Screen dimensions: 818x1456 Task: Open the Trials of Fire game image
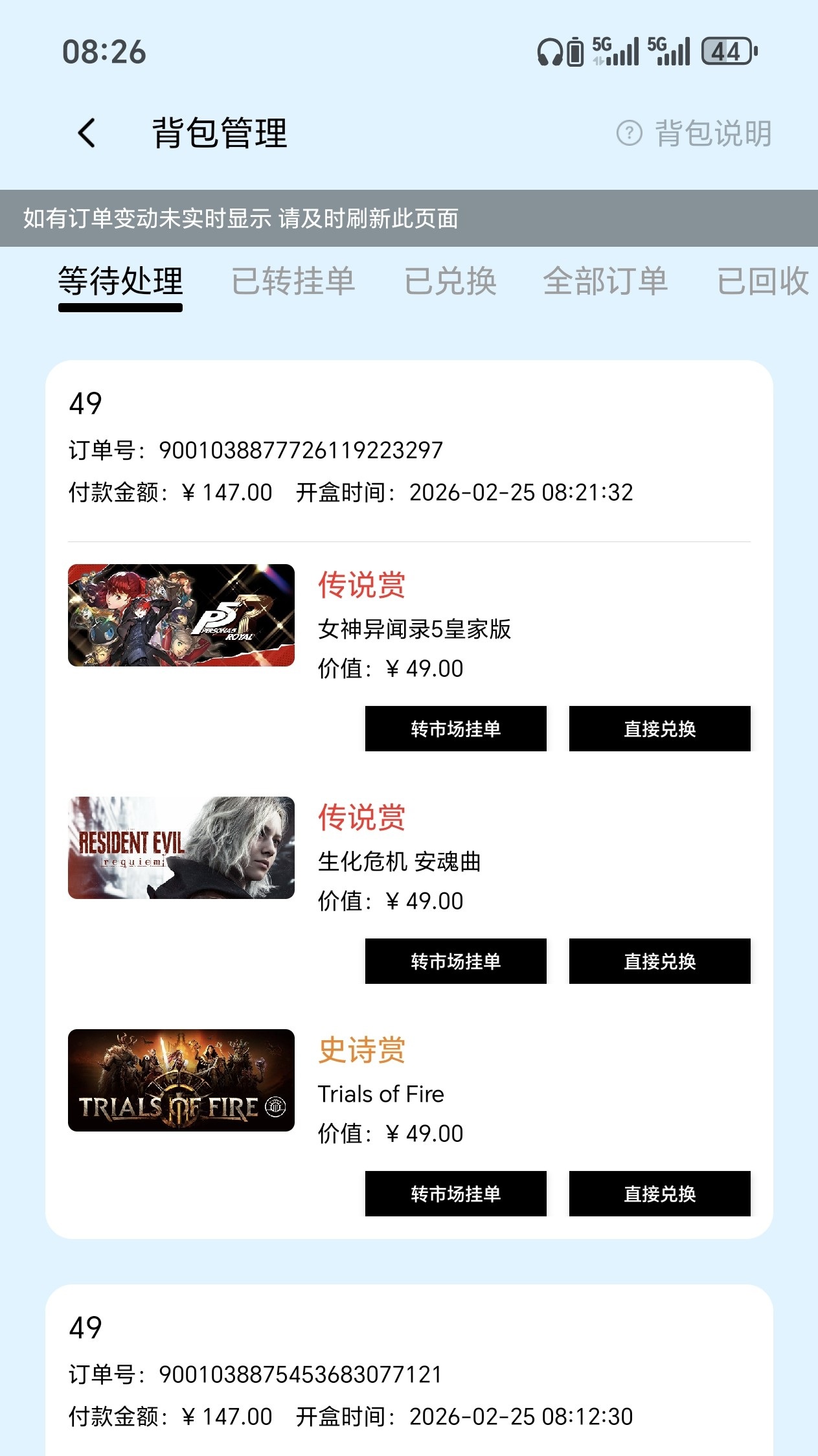(181, 1080)
